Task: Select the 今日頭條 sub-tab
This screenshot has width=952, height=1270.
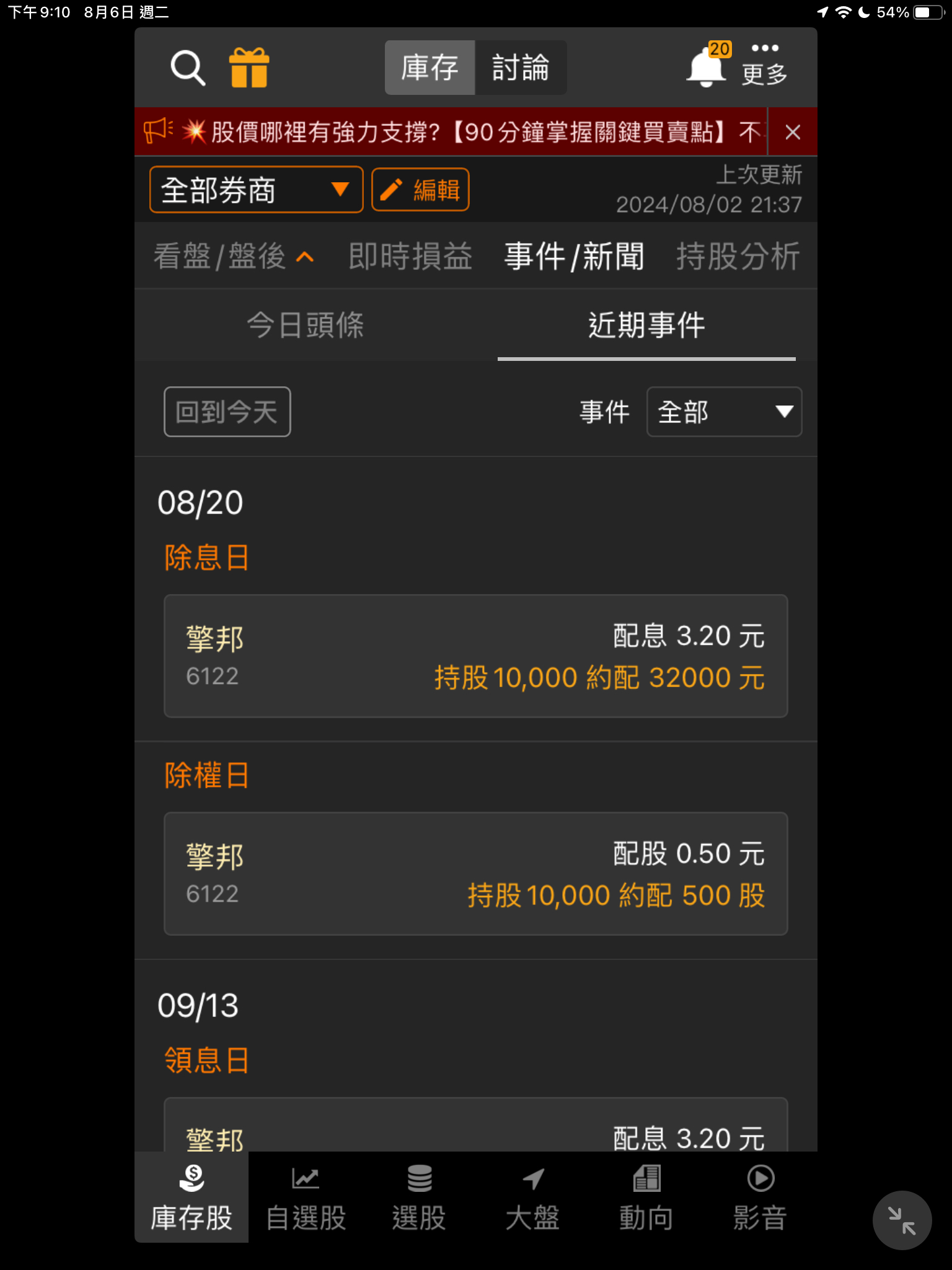Action: 305,325
